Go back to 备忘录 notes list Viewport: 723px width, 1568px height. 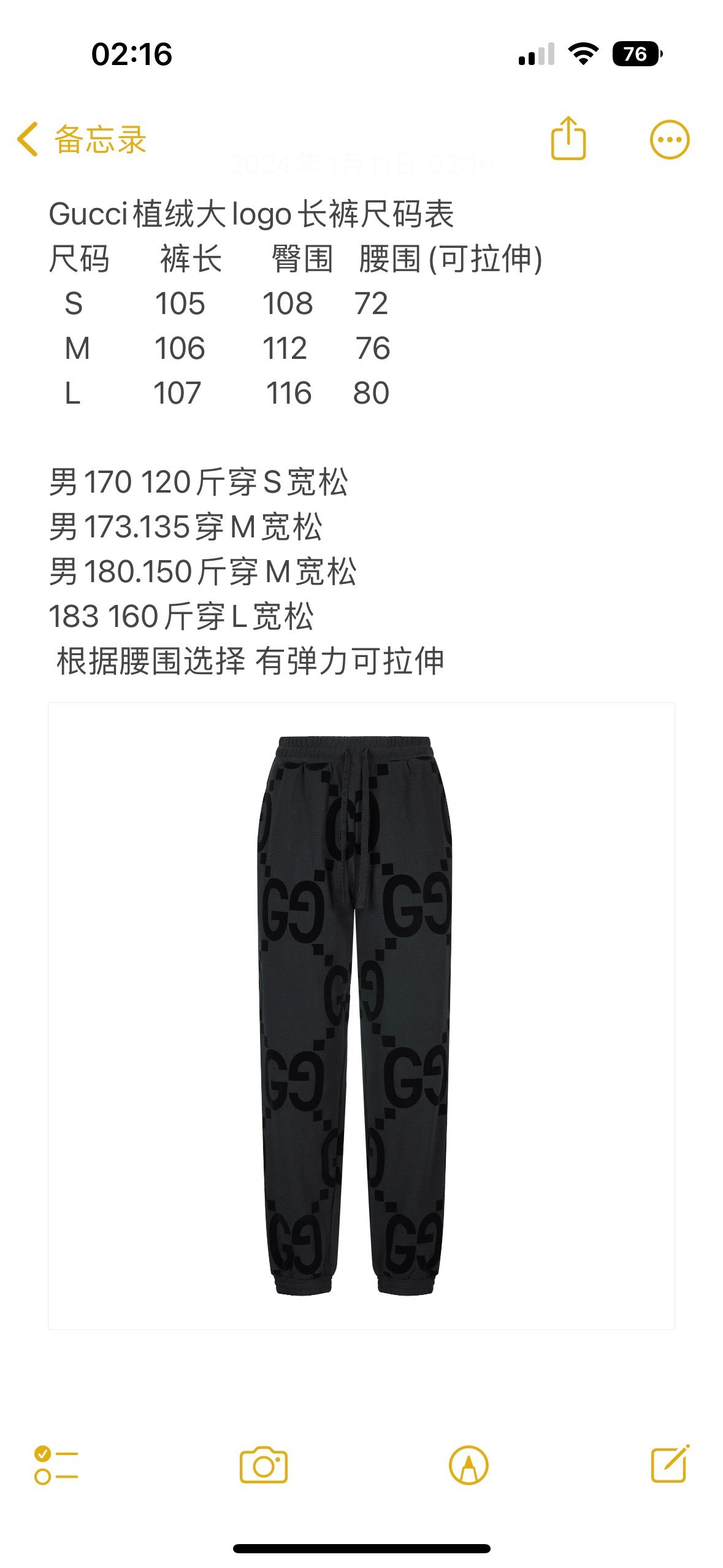[81, 139]
